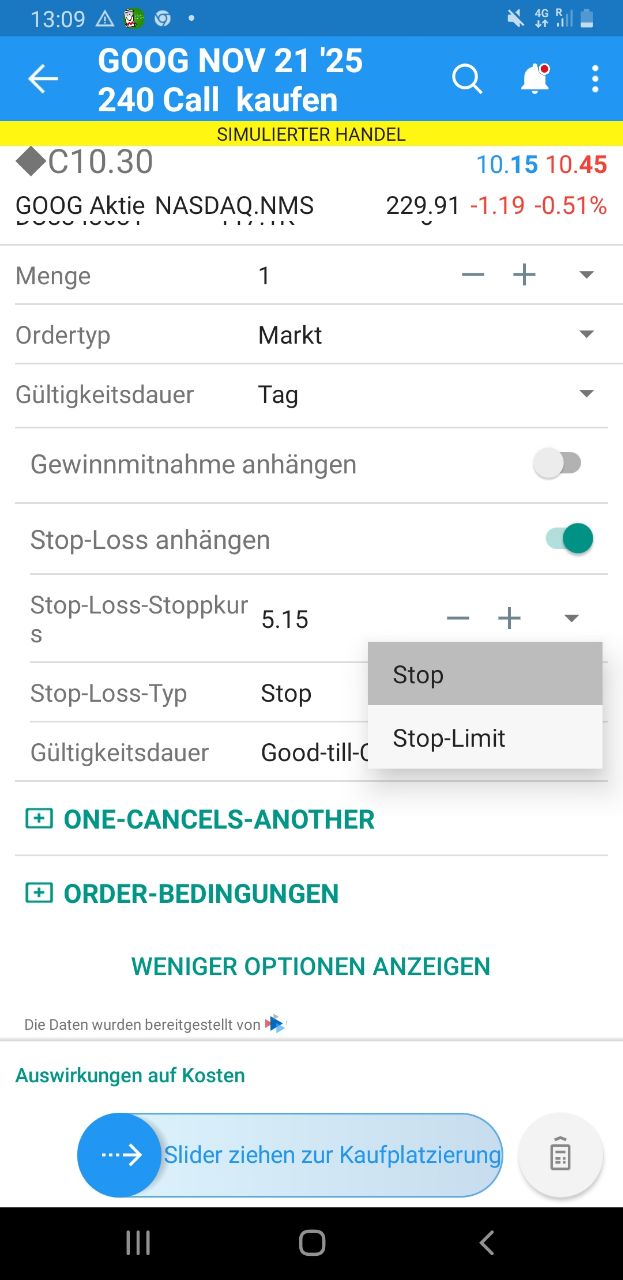Open the calculator button beside the slider

coord(560,1155)
